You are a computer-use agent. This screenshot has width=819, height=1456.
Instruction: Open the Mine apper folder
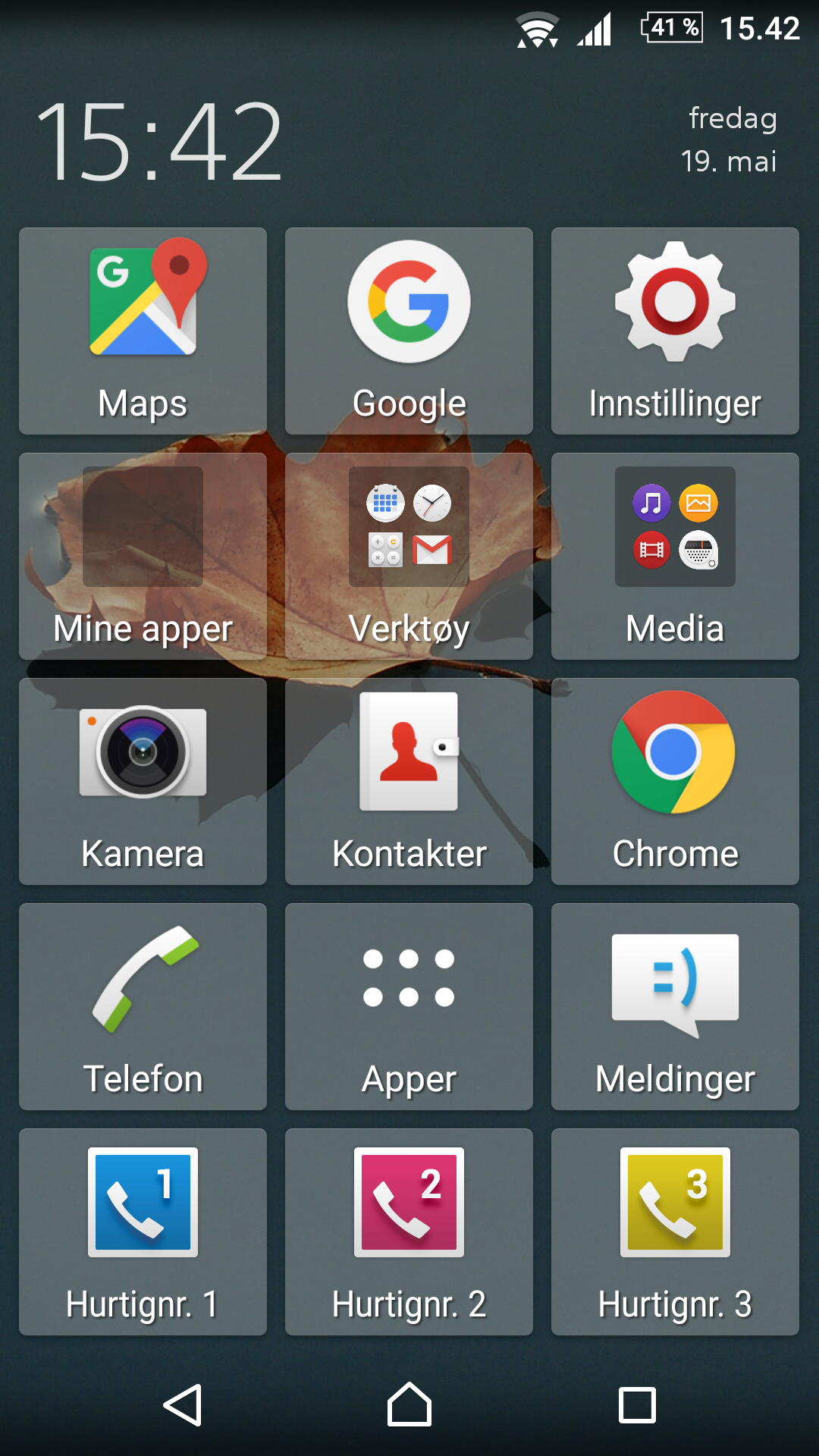click(143, 556)
